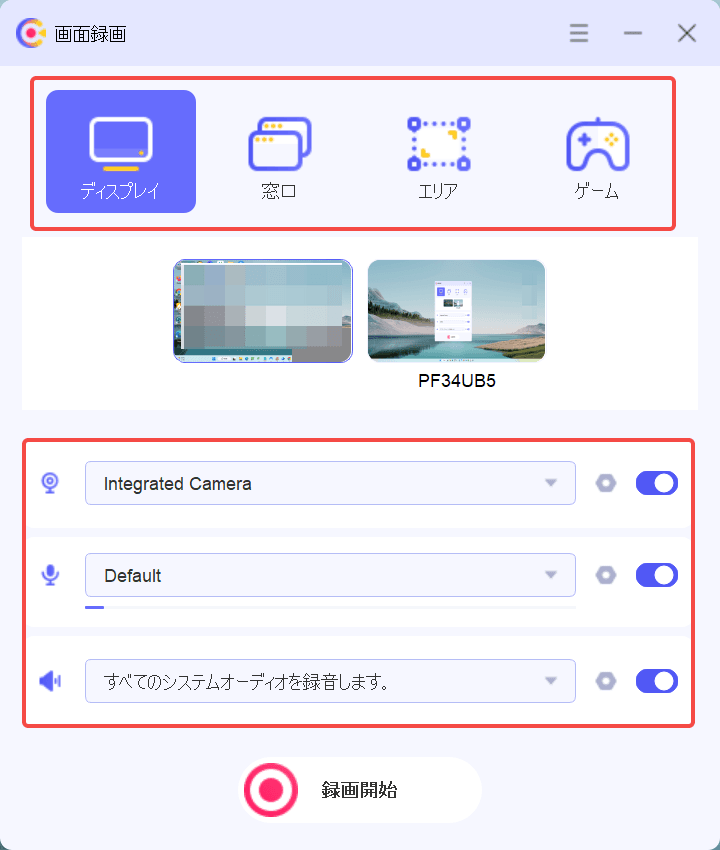Image resolution: width=720 pixels, height=850 pixels.
Task: Switch to the 窓口 recording mode
Action: point(280,152)
